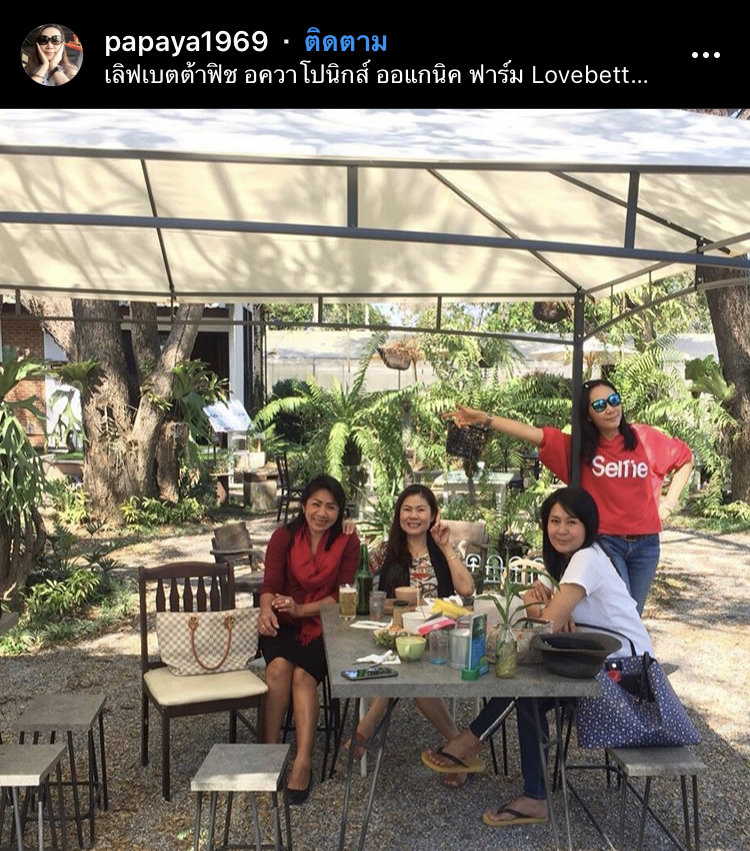This screenshot has height=851, width=750.
Task: Tap the blue ติดตาม follow button
Action: click(x=345, y=42)
